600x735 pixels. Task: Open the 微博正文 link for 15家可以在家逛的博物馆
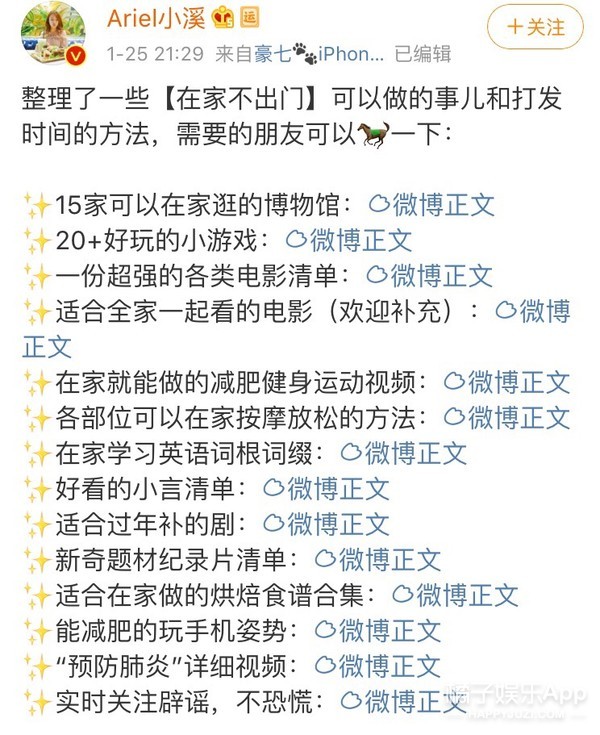pos(432,205)
